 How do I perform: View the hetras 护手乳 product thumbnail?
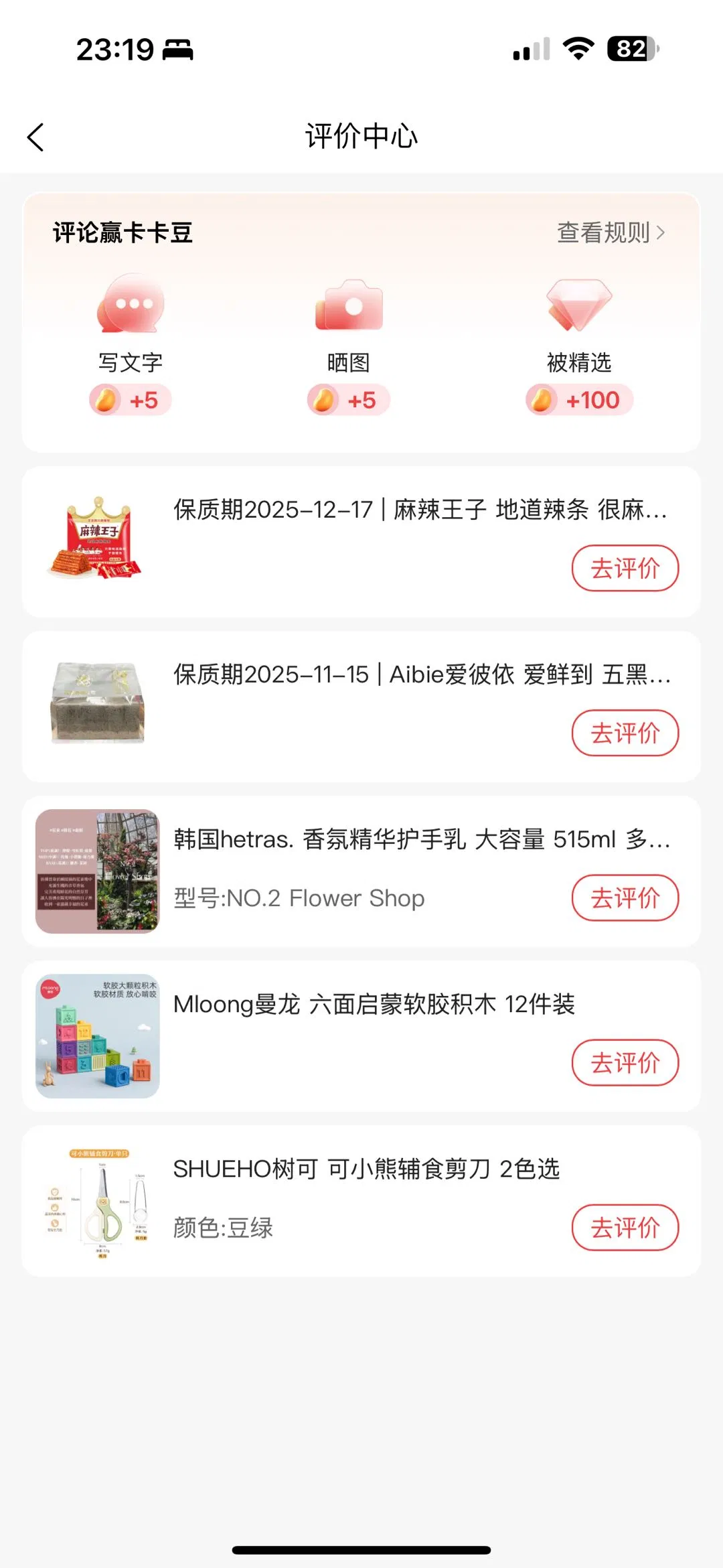coord(97,871)
